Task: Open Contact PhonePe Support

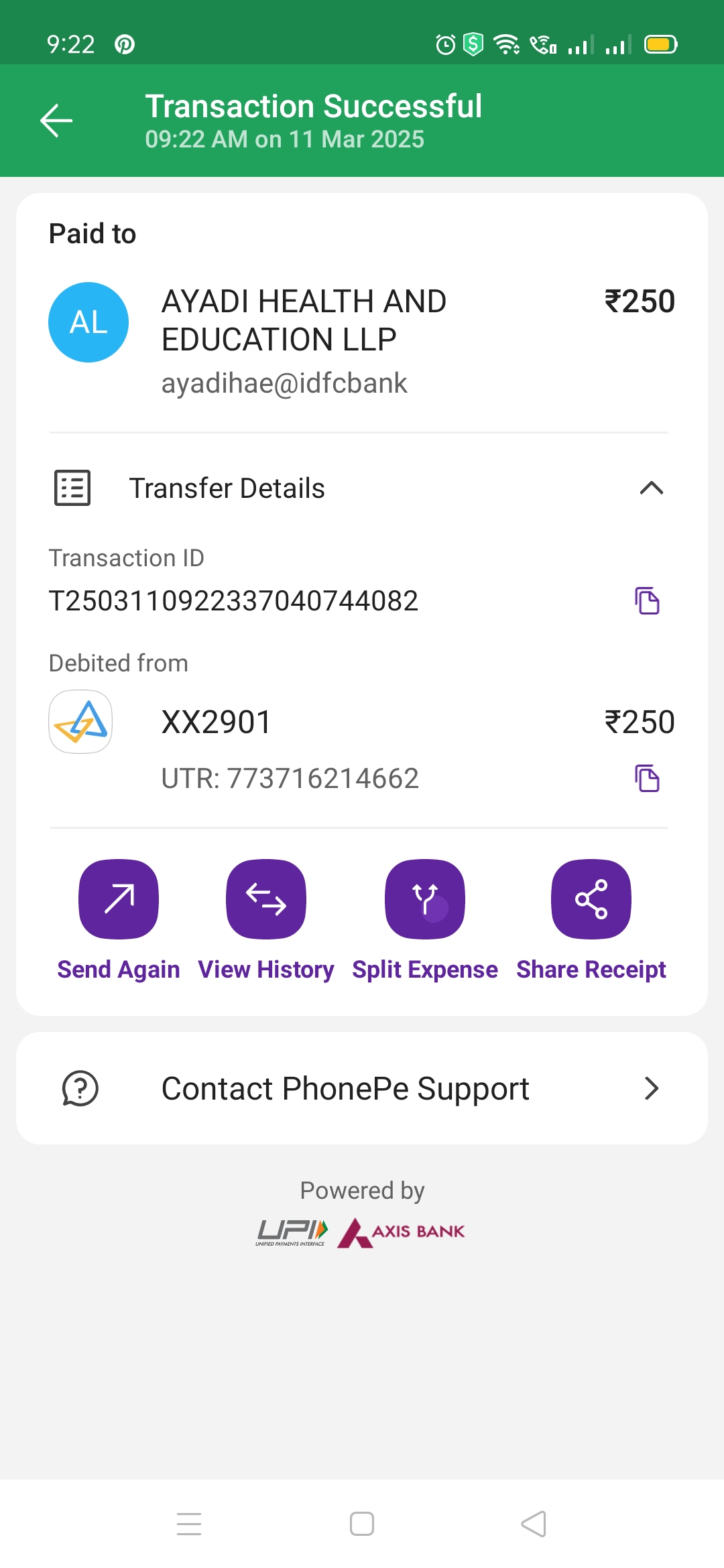Action: (362, 1088)
